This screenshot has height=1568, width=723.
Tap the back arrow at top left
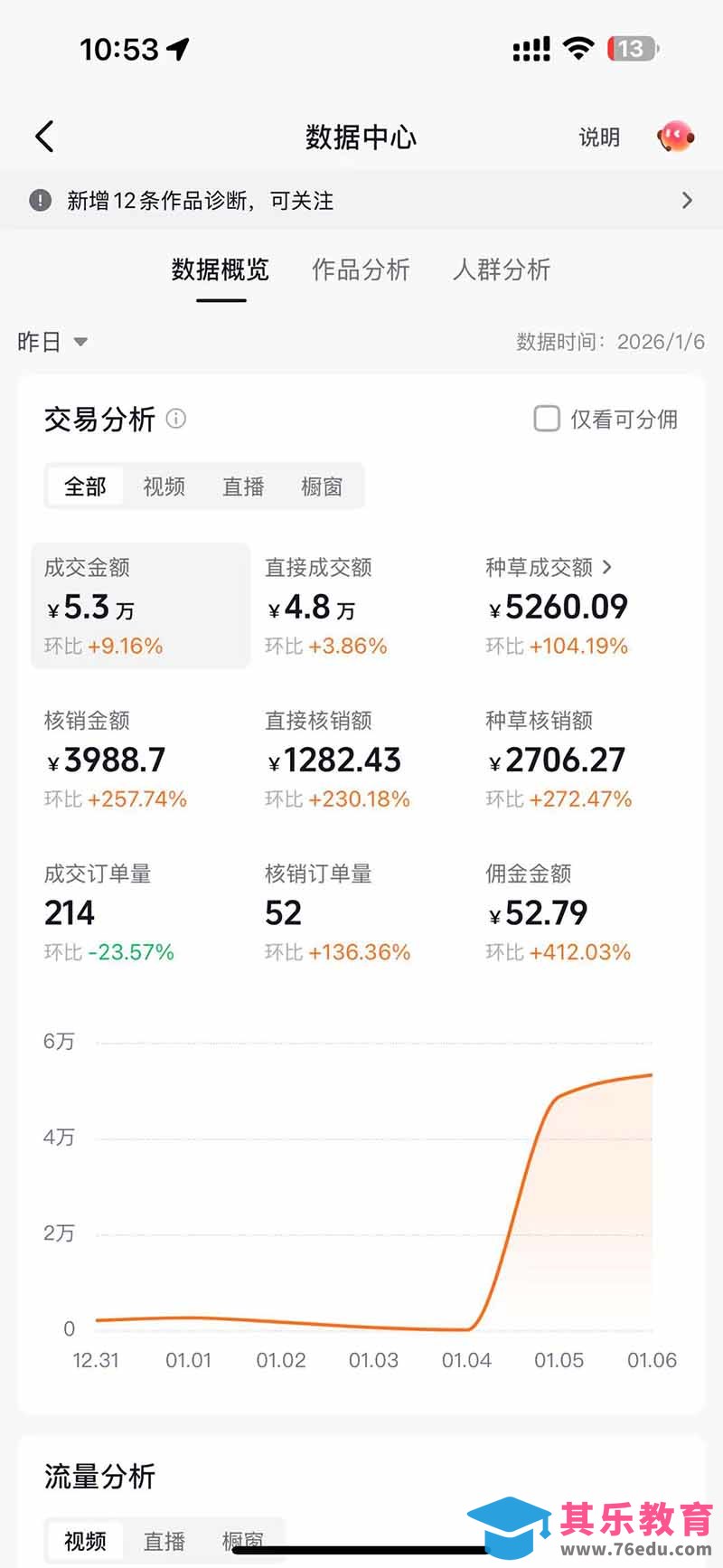coord(43,136)
